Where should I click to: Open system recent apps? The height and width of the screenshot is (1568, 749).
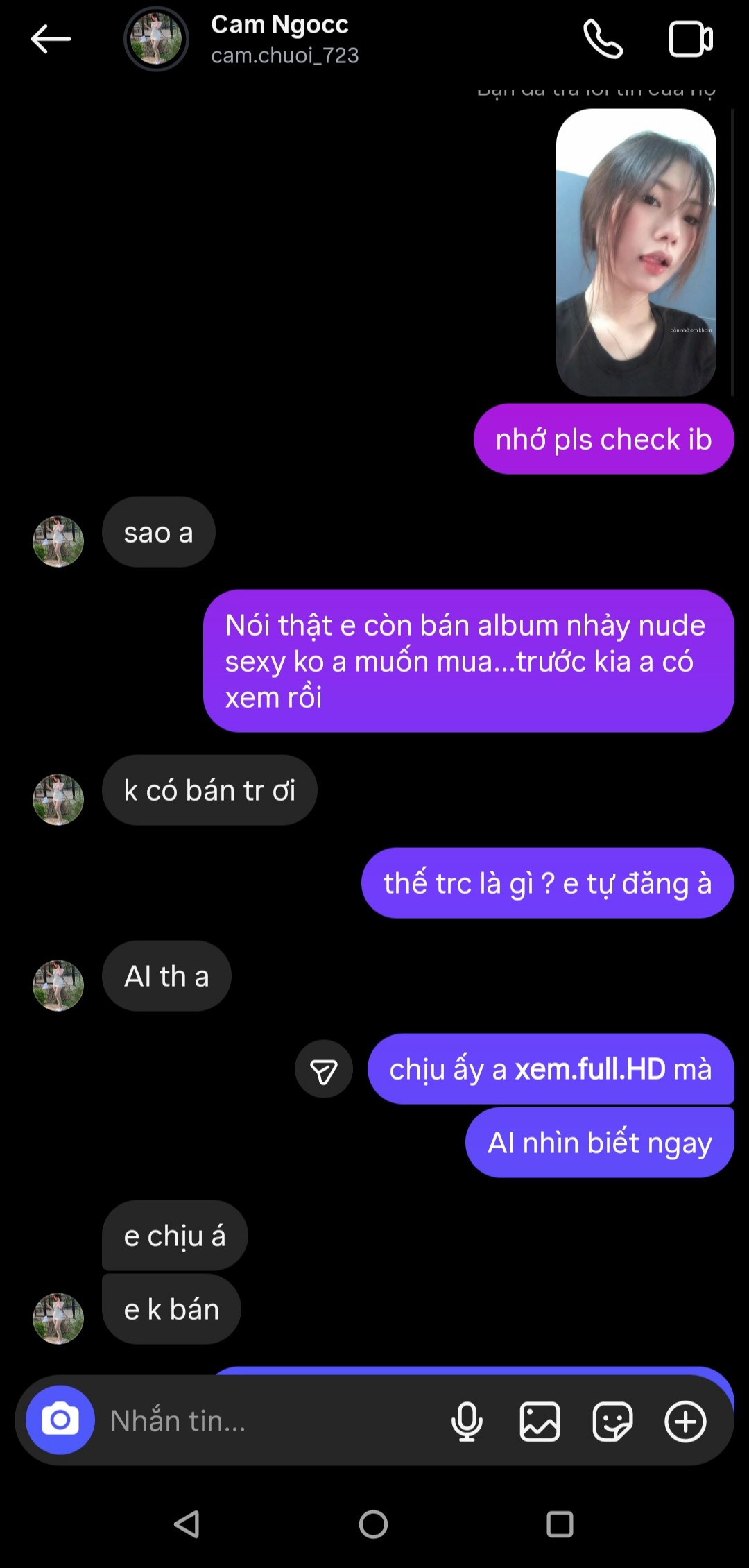(560, 1524)
